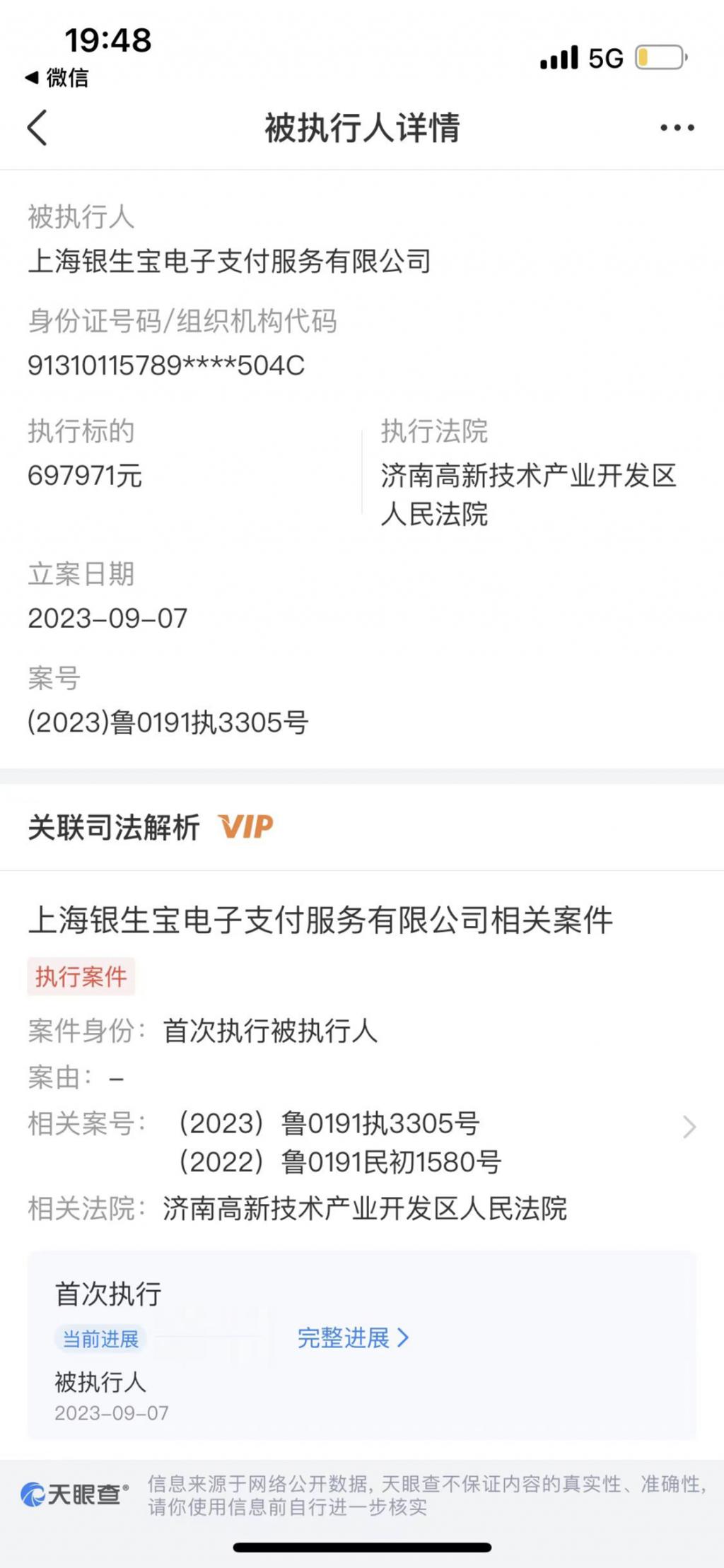Image resolution: width=724 pixels, height=1568 pixels.
Task: Return to 微信 via status bar link
Action: tap(57, 77)
